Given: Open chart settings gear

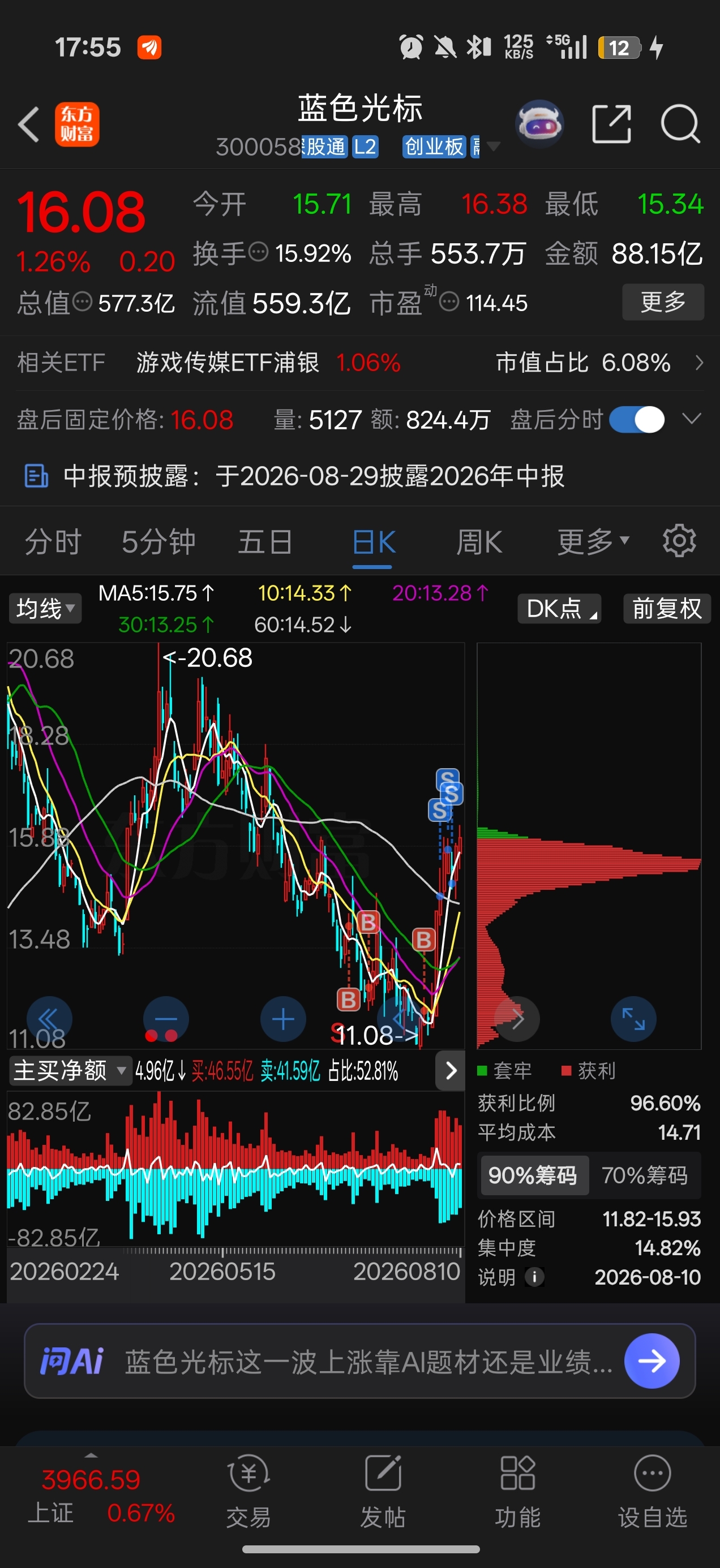Looking at the screenshot, I should coord(679,541).
